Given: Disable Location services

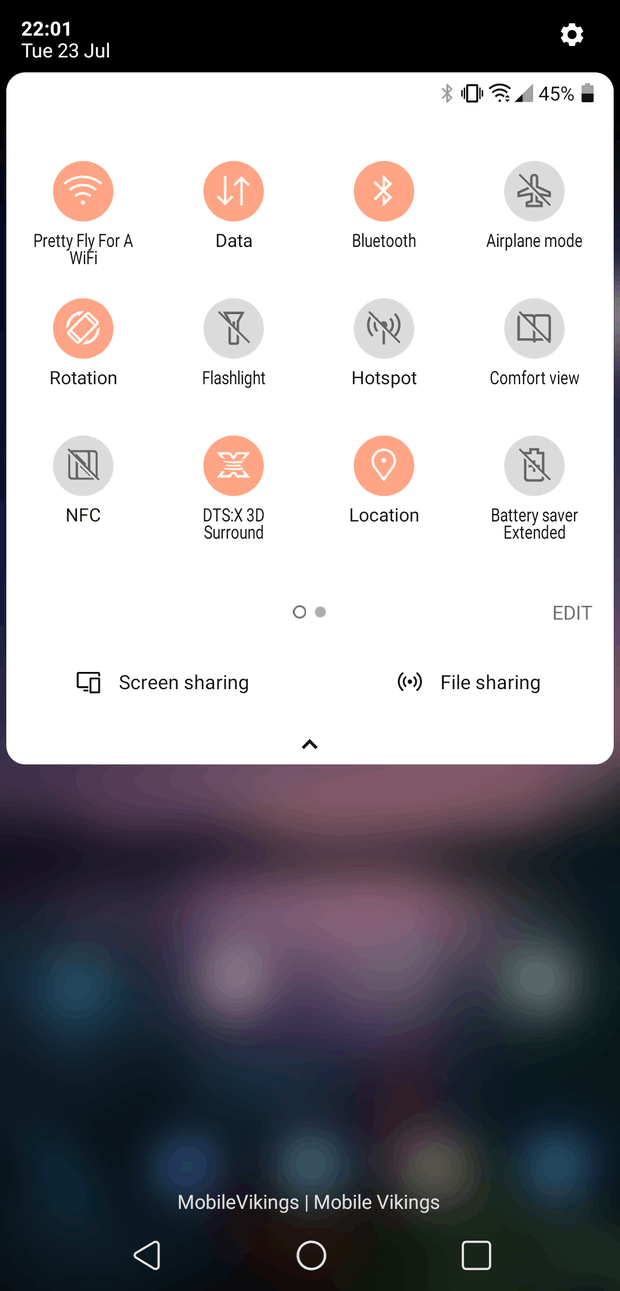Looking at the screenshot, I should [384, 465].
